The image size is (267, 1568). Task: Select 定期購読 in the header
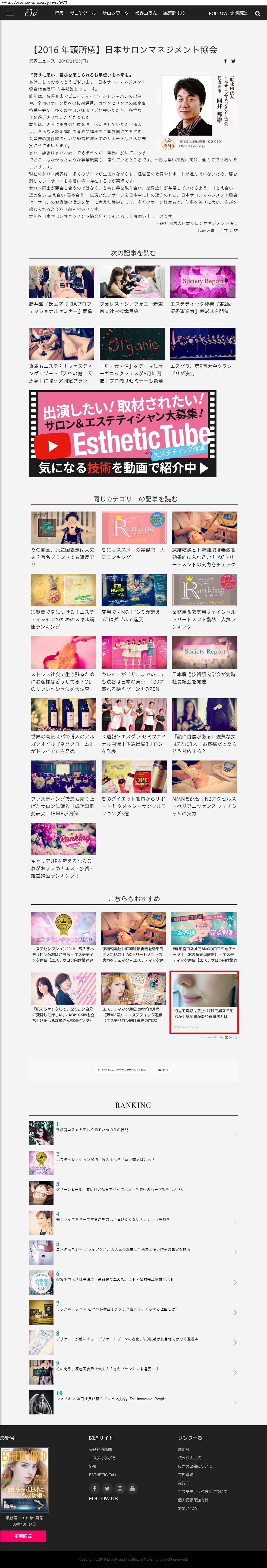tap(239, 13)
